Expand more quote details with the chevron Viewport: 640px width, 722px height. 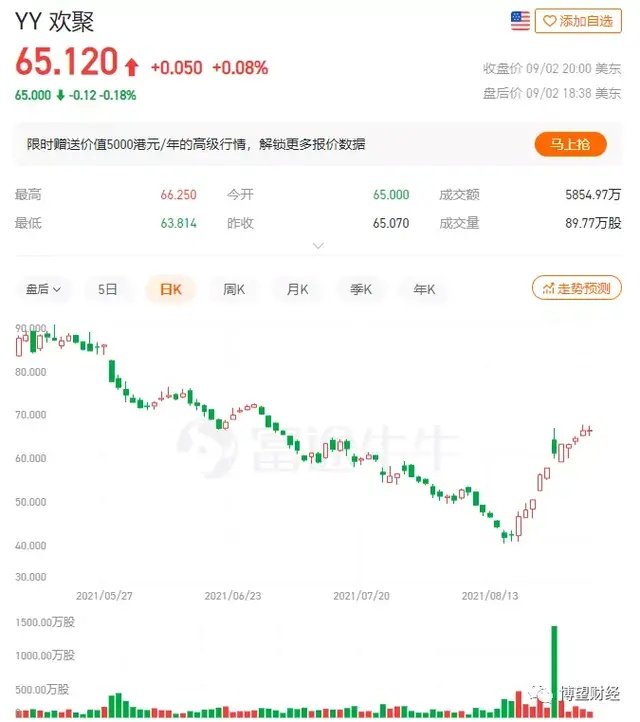pyautogui.click(x=319, y=245)
